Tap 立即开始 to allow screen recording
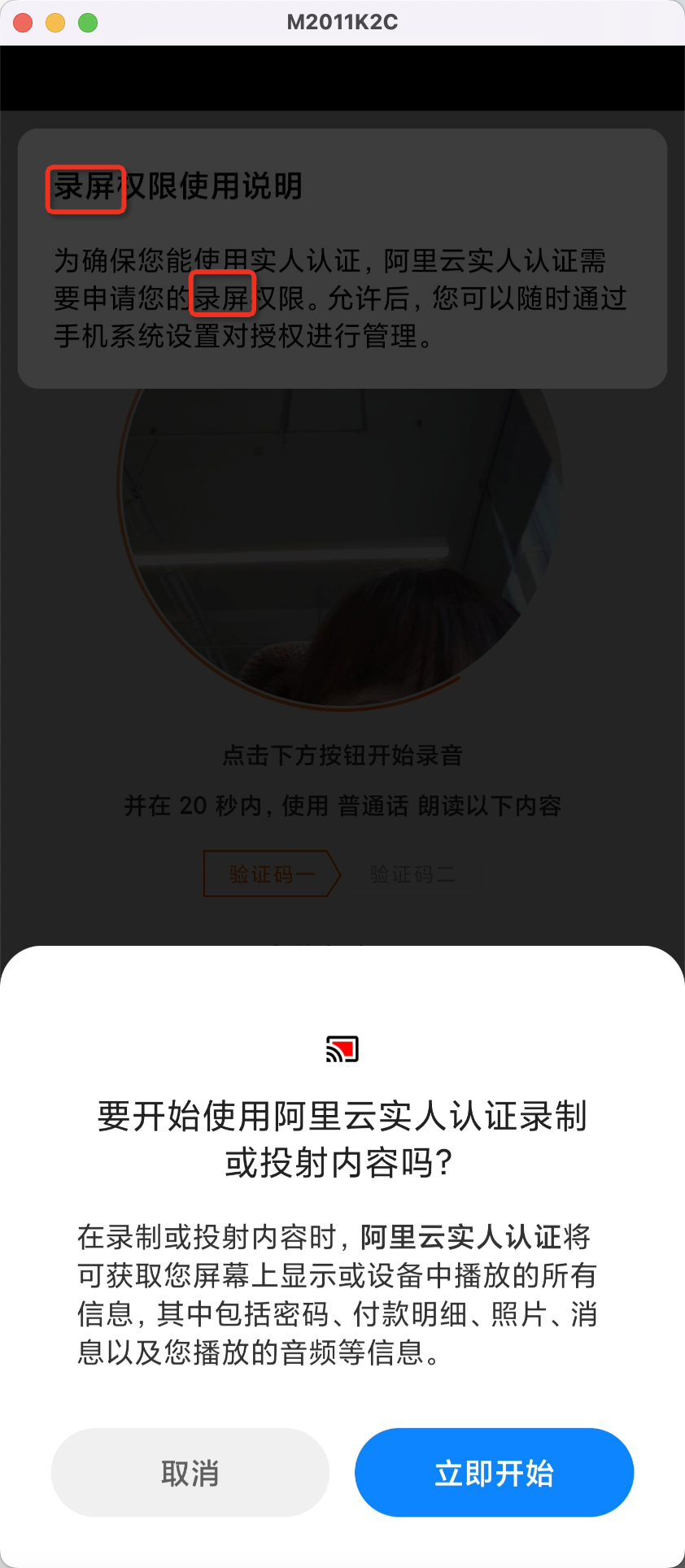Image resolution: width=685 pixels, height=1568 pixels. 494,1473
